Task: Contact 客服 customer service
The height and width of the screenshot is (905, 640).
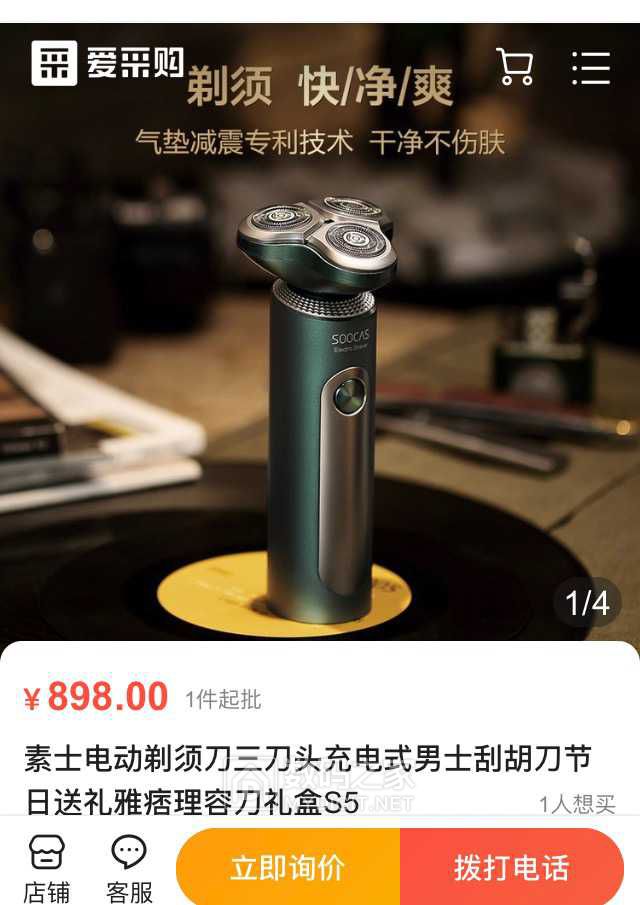Action: (129, 867)
